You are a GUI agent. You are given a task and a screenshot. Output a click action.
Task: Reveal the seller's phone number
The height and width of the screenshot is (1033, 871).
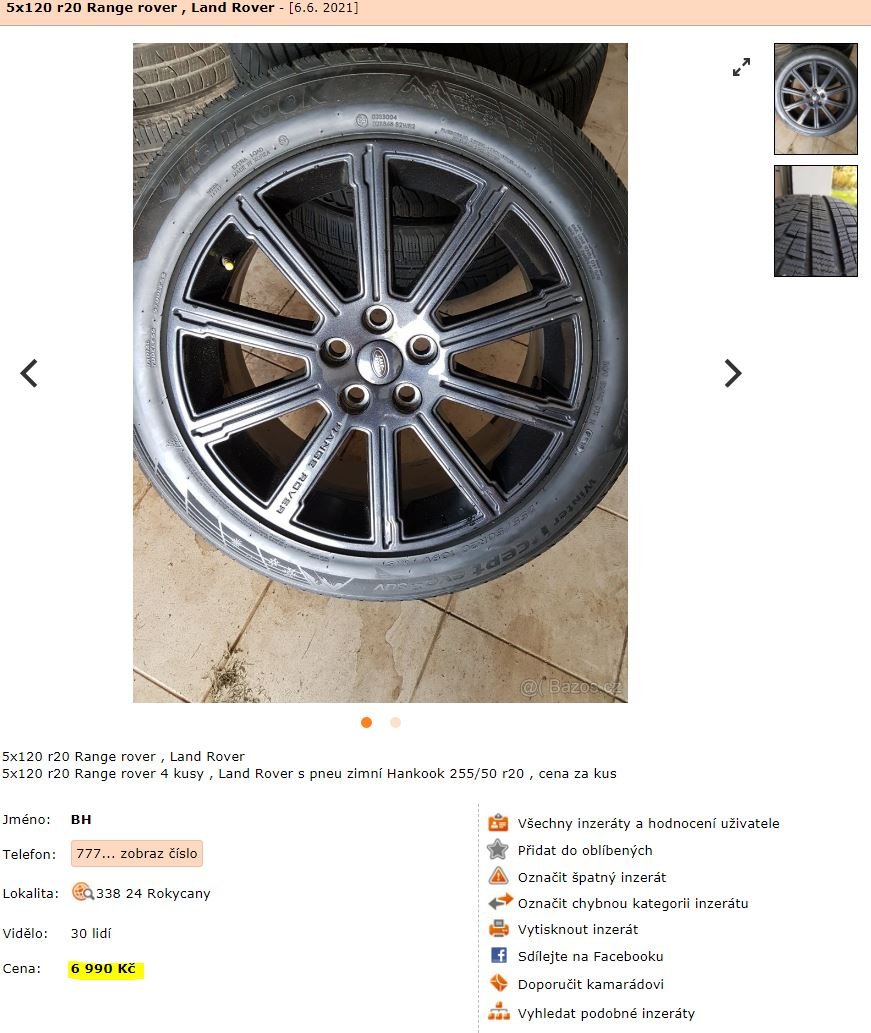[x=137, y=854]
